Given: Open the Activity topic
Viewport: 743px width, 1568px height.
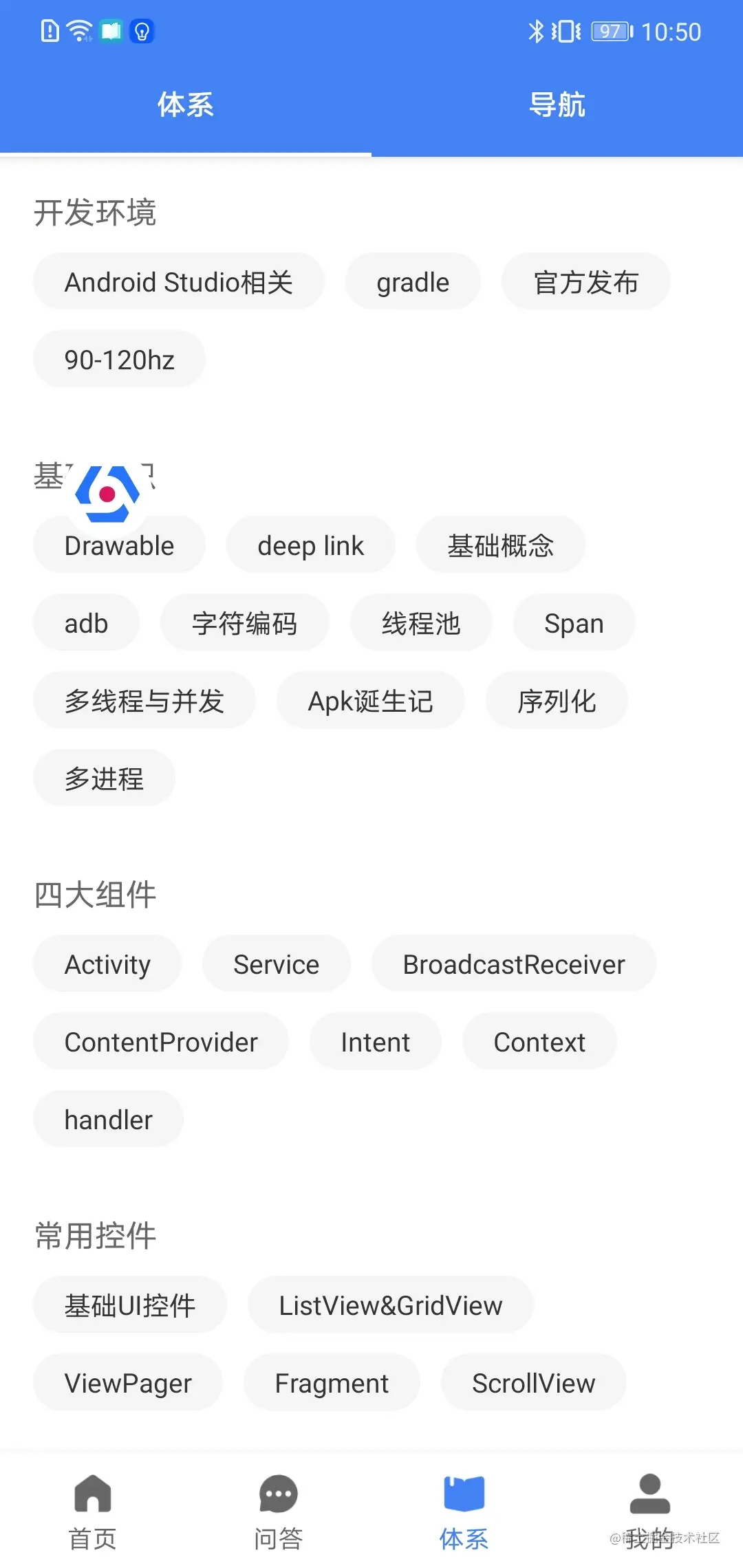Looking at the screenshot, I should click(107, 964).
